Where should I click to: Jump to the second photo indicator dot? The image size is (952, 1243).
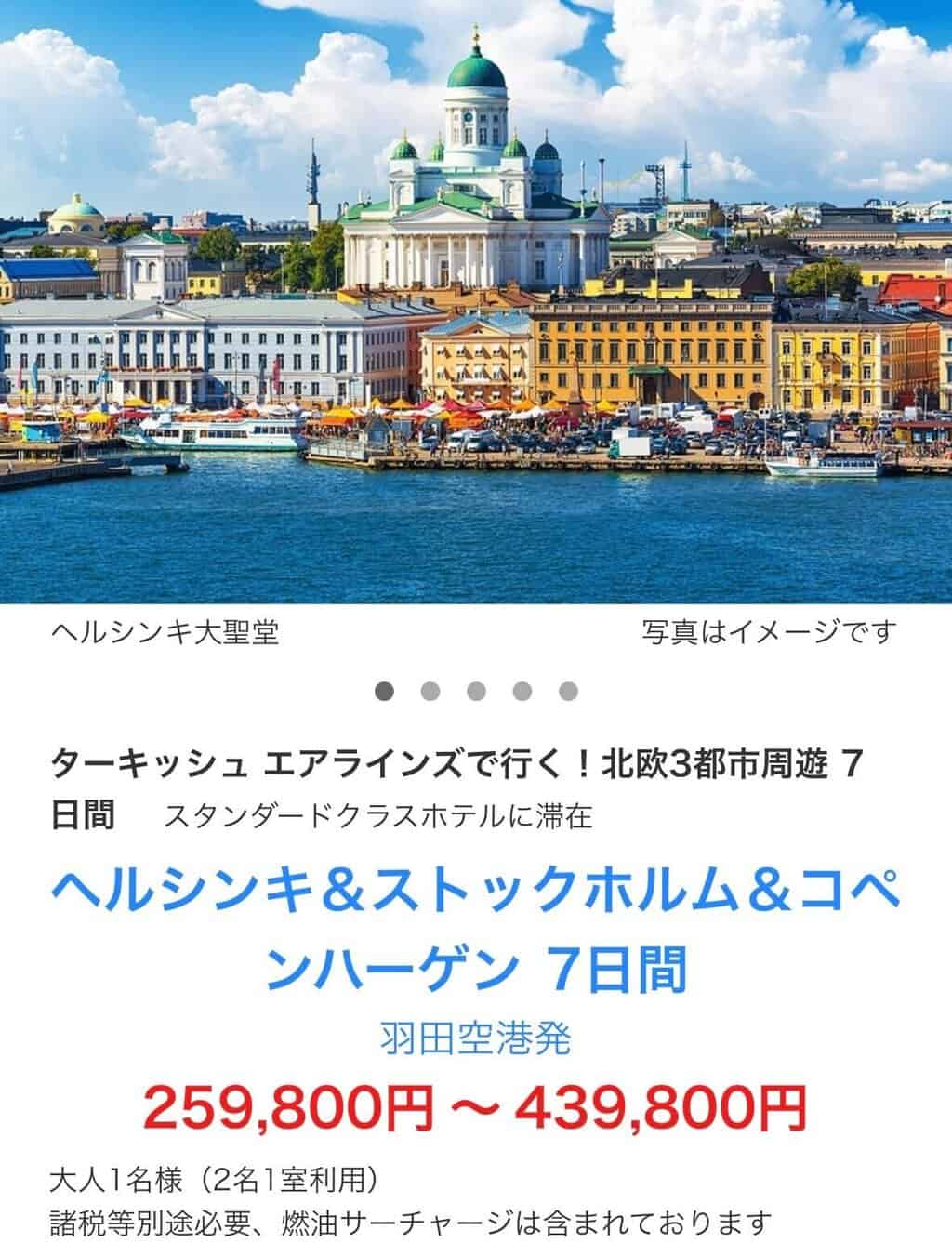[430, 691]
